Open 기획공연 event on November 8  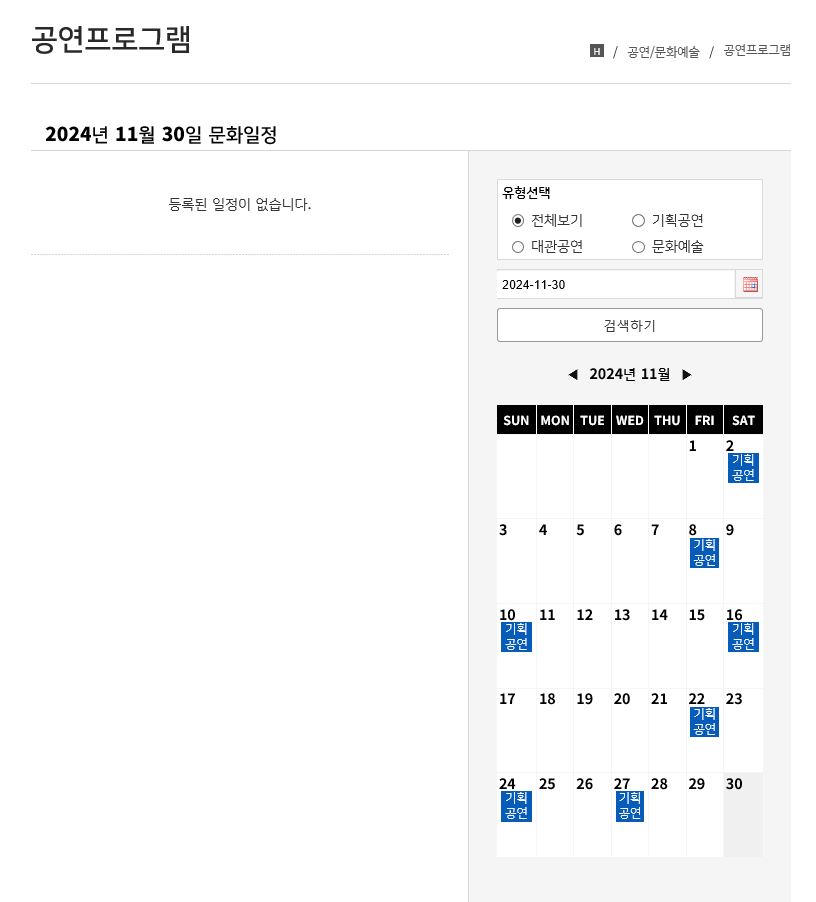[x=704, y=553]
